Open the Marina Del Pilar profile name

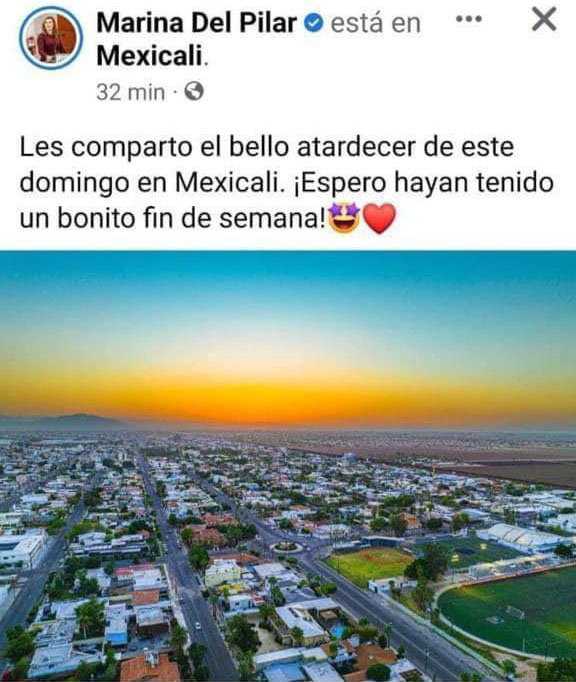tap(197, 23)
